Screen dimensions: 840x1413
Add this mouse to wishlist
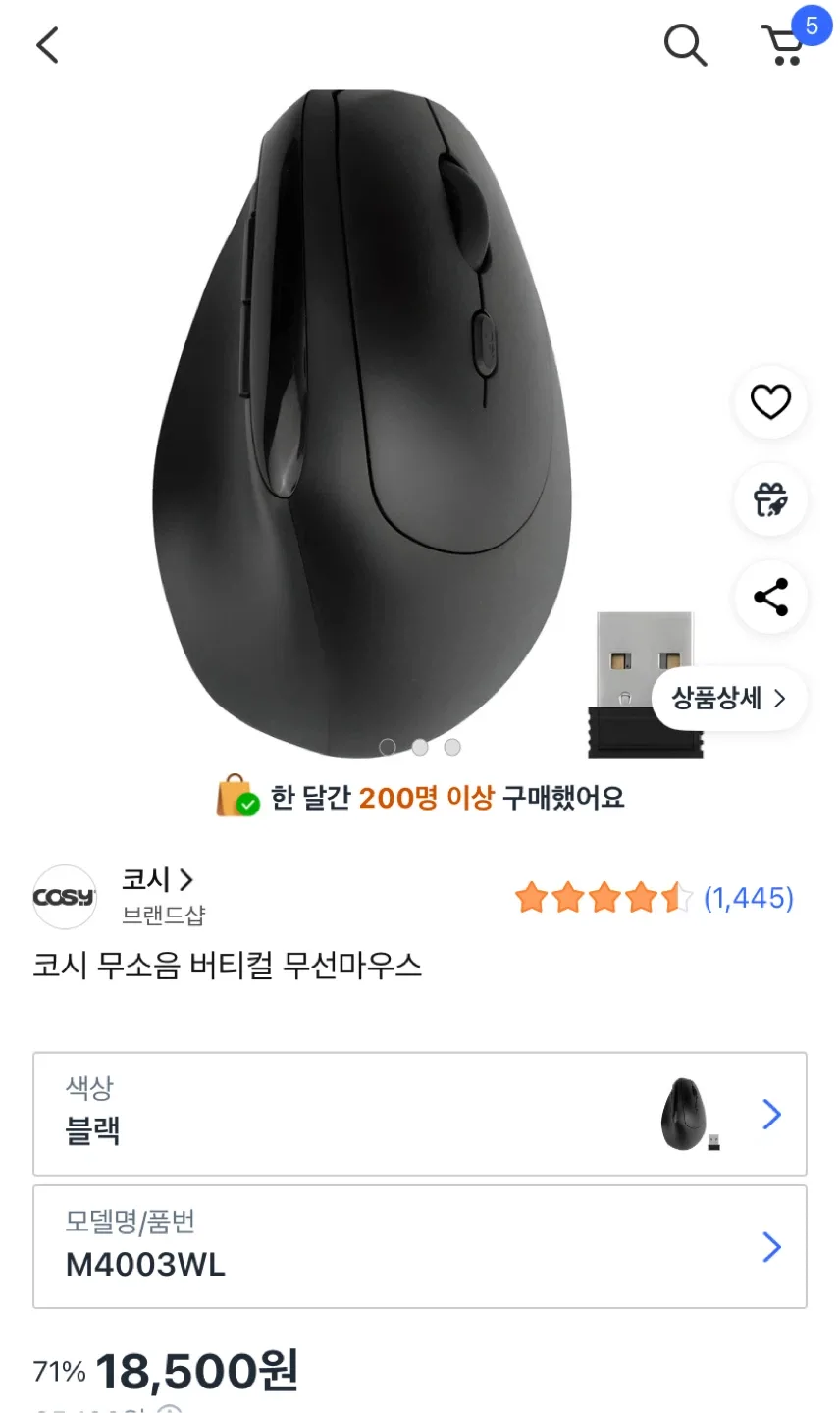point(770,401)
